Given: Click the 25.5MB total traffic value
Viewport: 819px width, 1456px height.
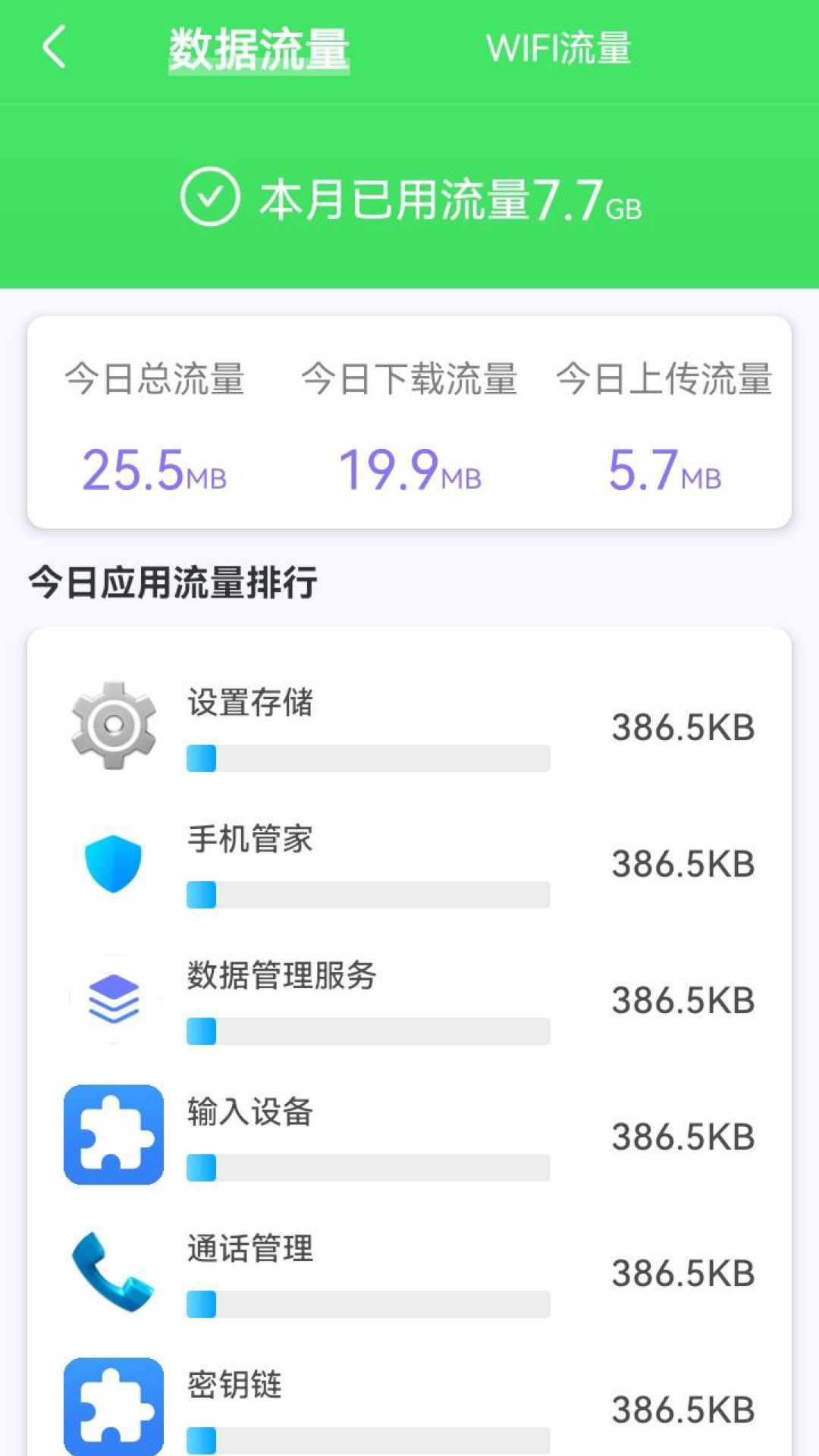Looking at the screenshot, I should (155, 469).
